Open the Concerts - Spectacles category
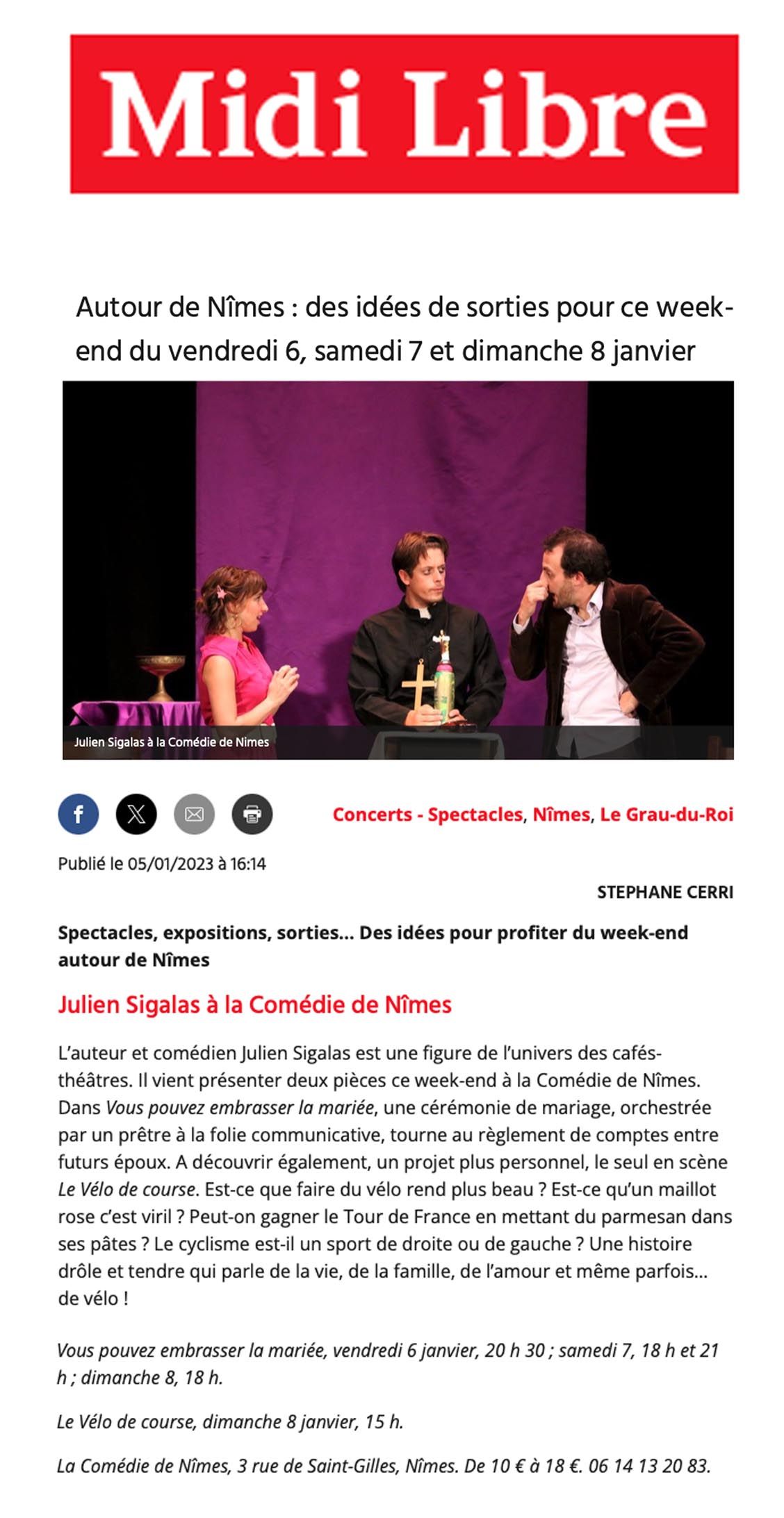Screen dimensions: 784x1518 [427, 815]
